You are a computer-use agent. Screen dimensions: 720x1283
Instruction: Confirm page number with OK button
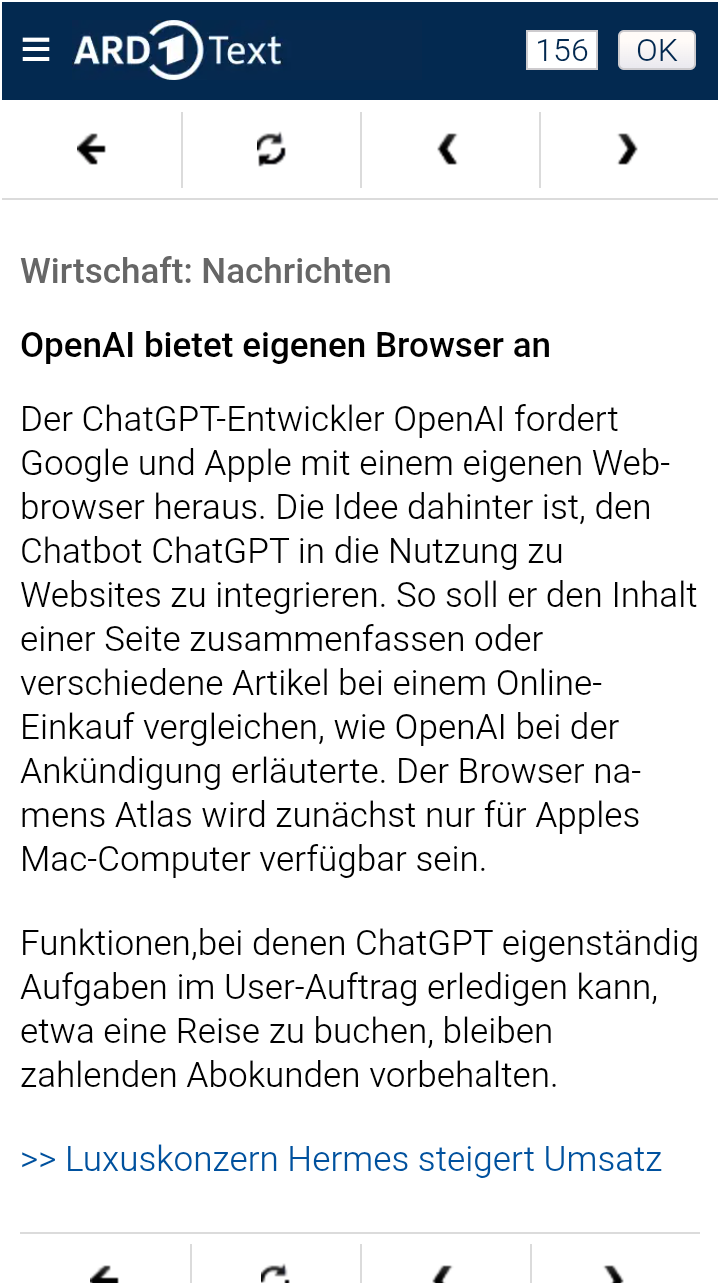pyautogui.click(x=656, y=50)
